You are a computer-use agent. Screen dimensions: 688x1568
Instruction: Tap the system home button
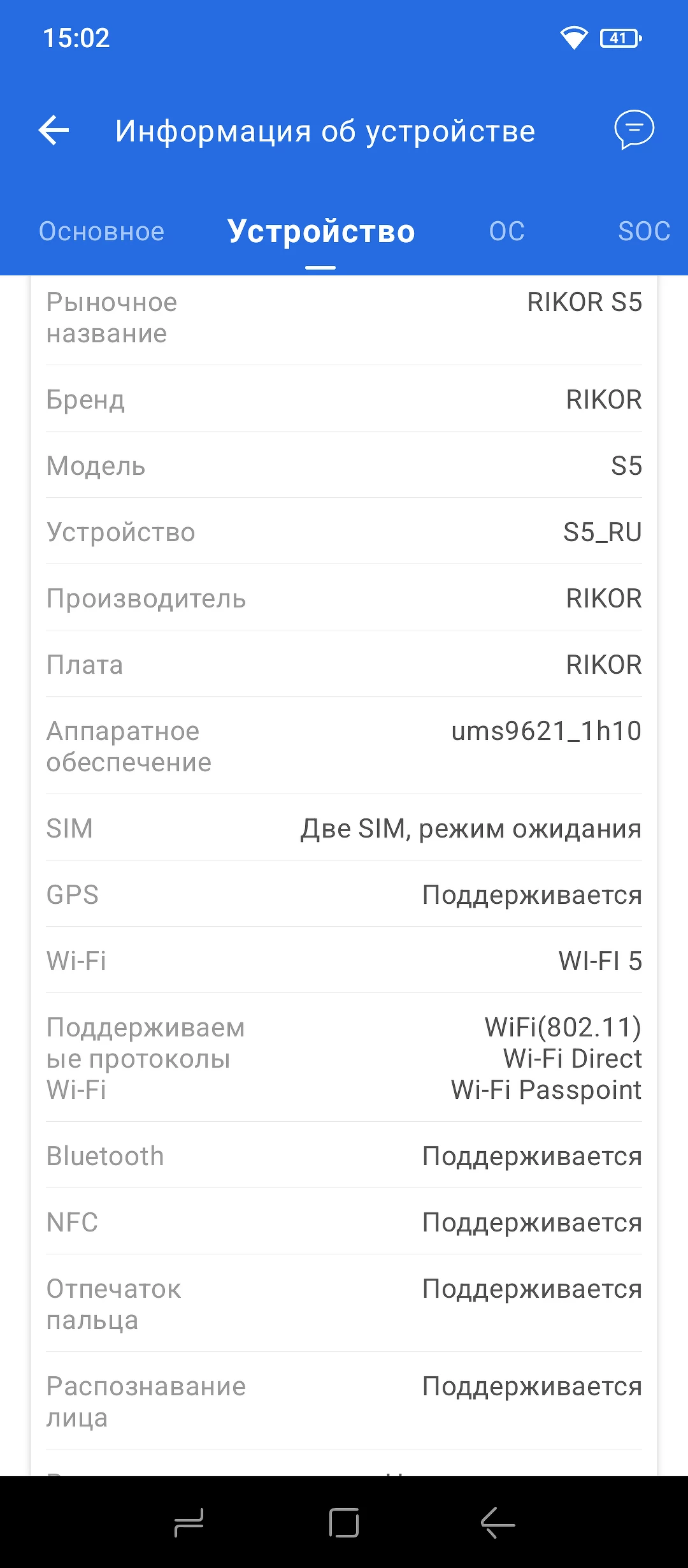click(x=344, y=1523)
